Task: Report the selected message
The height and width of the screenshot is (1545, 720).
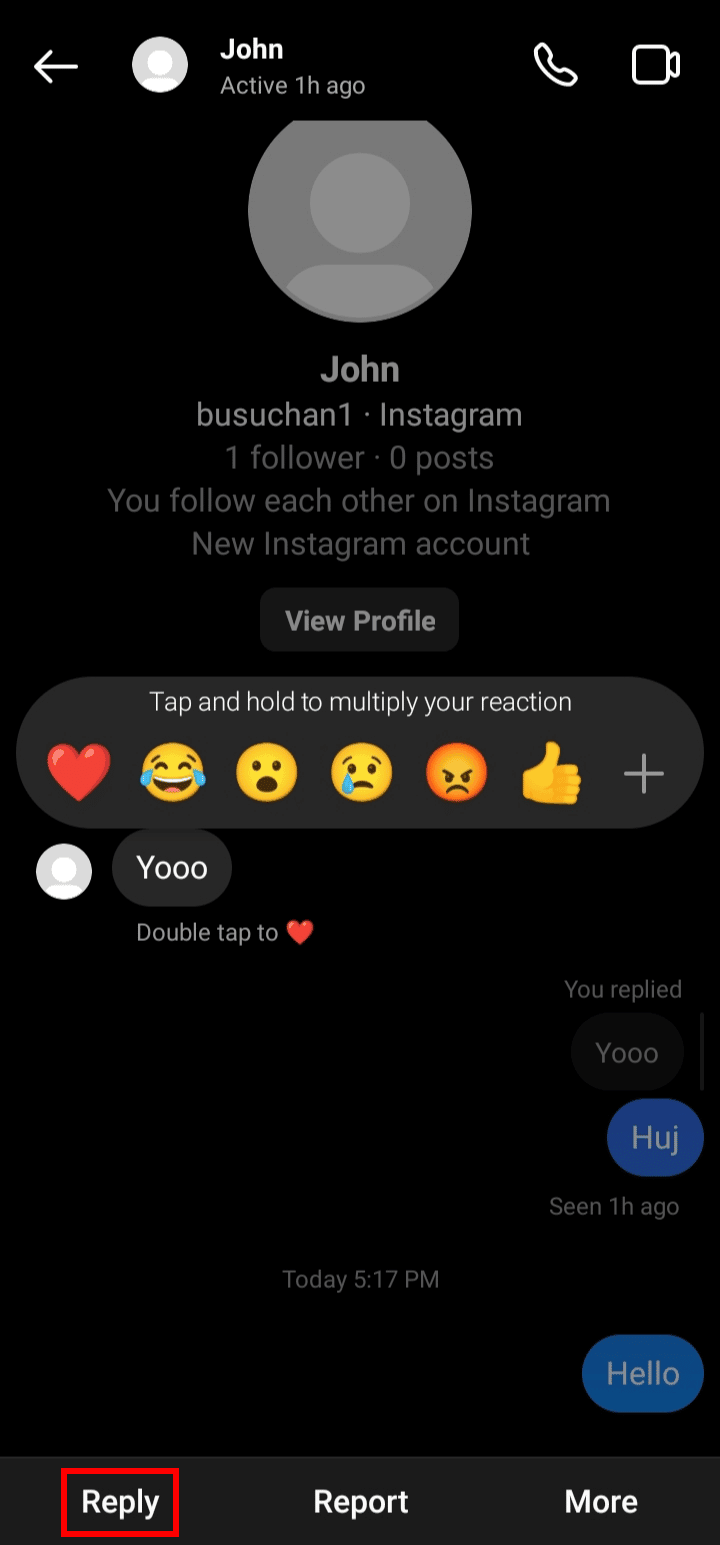Action: 360,1500
